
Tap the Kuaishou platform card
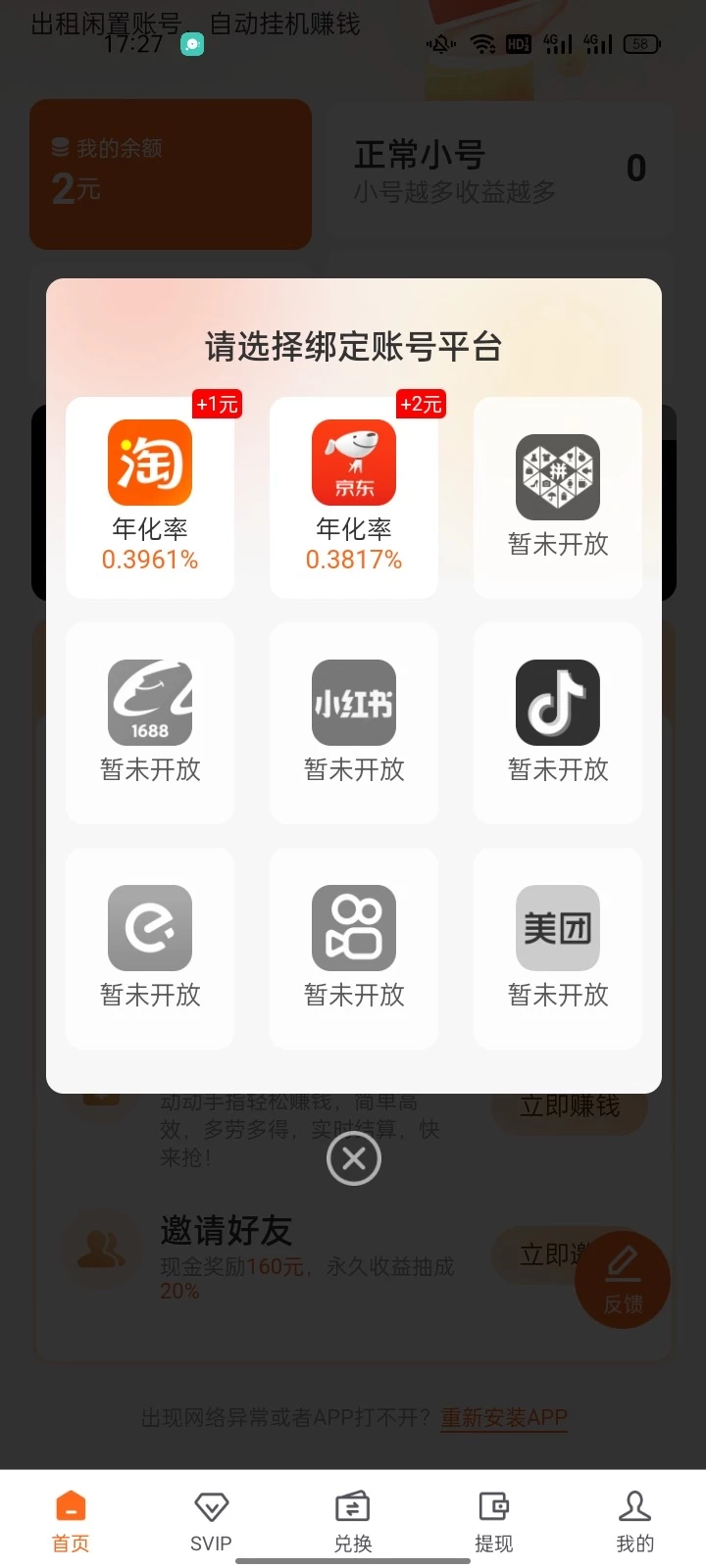pos(354,948)
